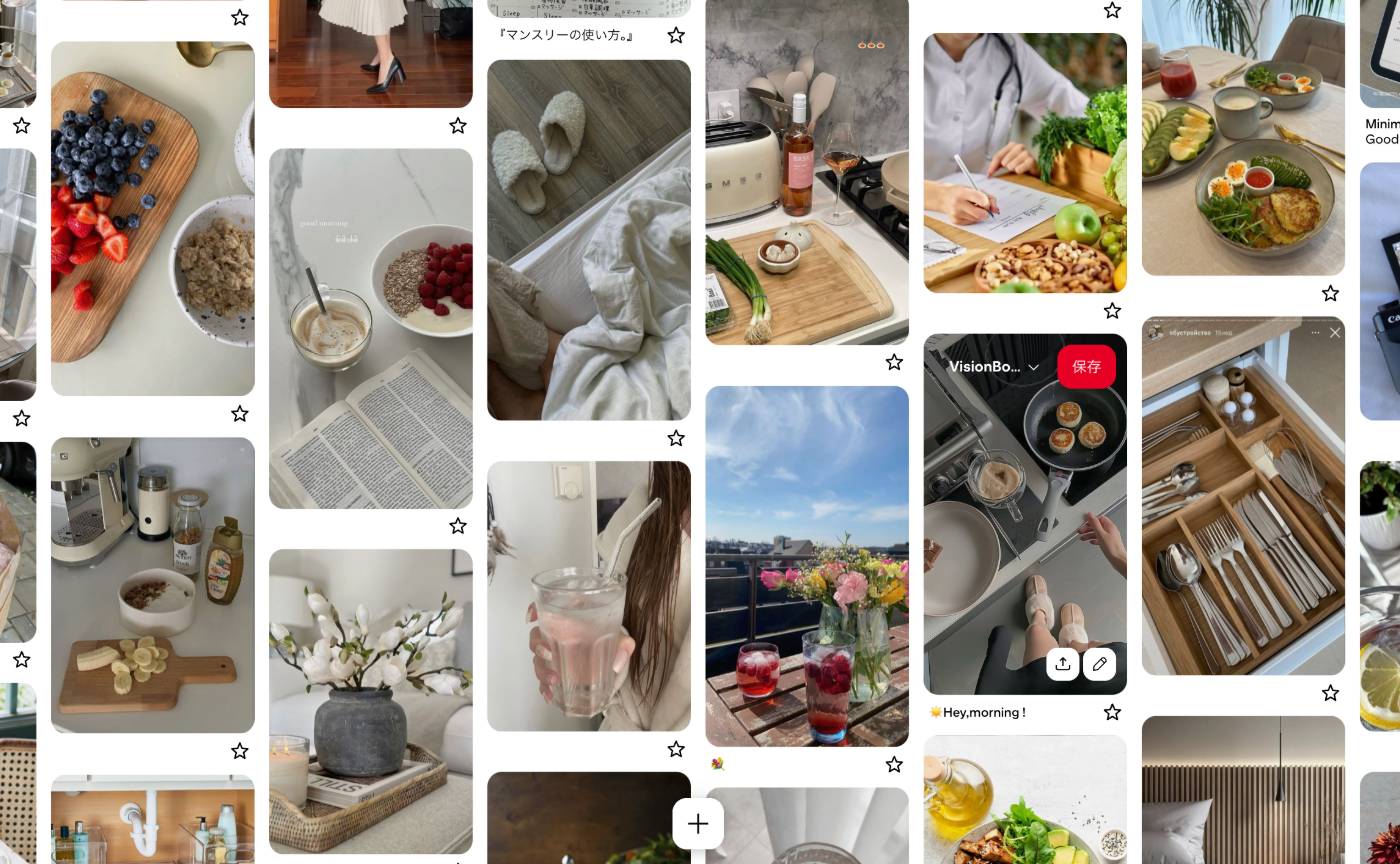Edit the Hey,morning pin
Image resolution: width=1400 pixels, height=864 pixels.
tap(1099, 664)
